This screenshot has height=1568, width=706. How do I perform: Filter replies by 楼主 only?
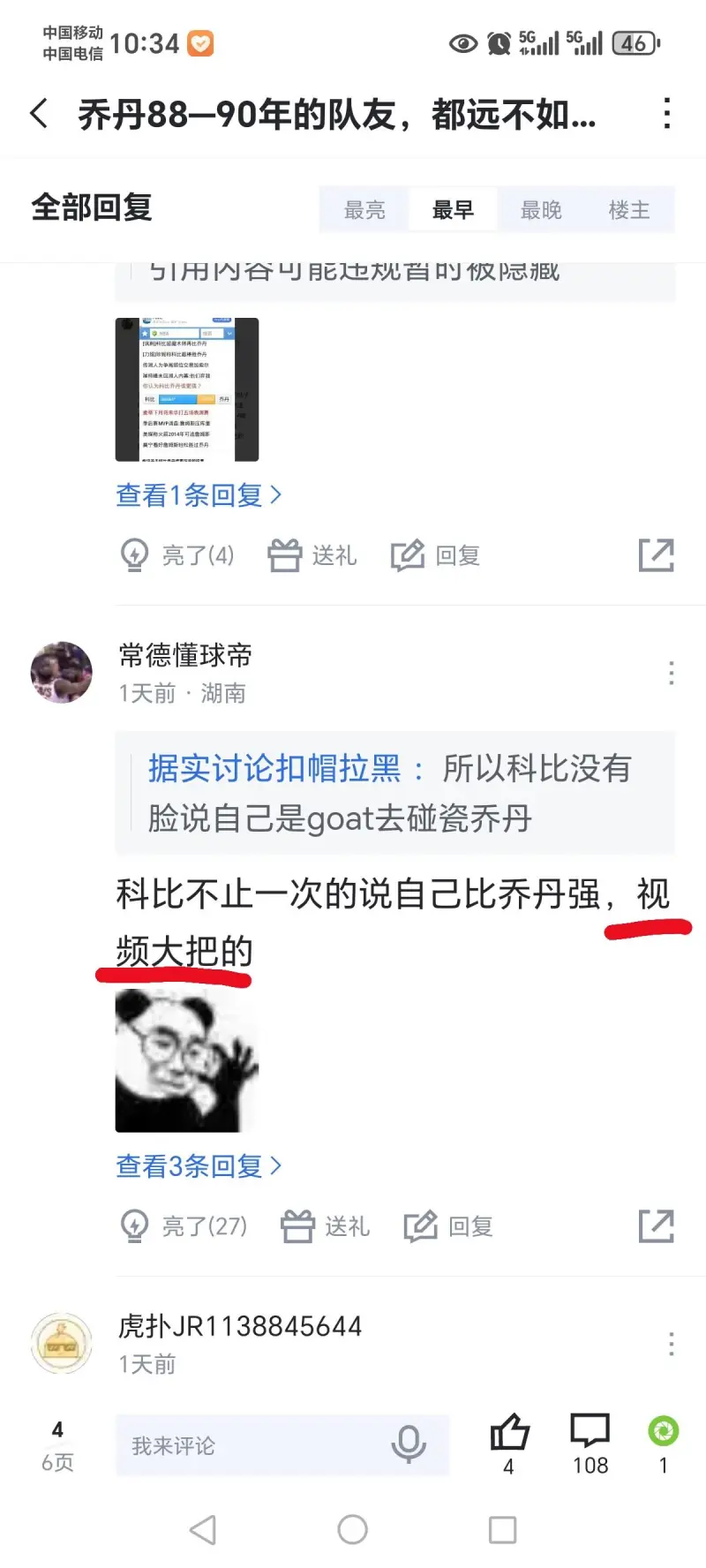point(629,210)
